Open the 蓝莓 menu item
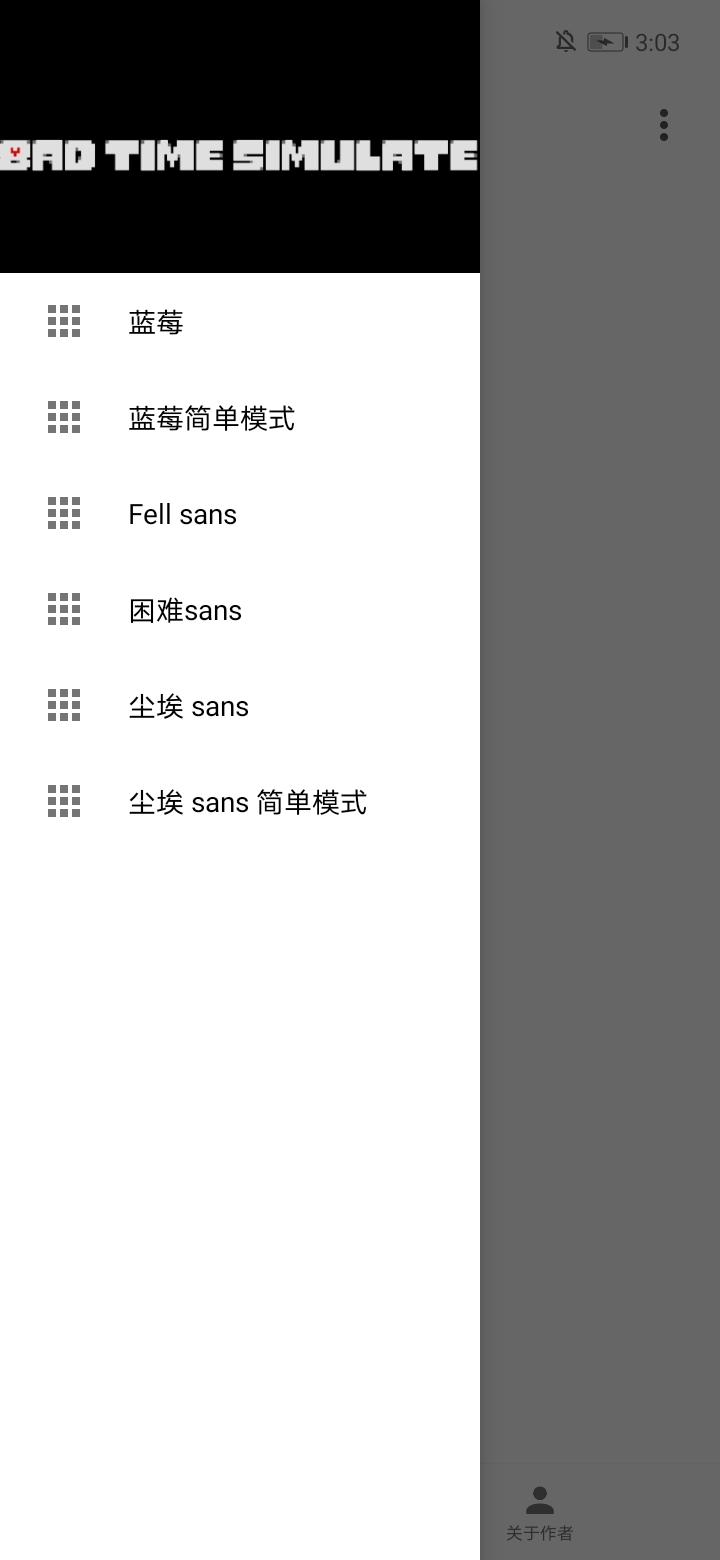The height and width of the screenshot is (1560, 720). click(240, 322)
